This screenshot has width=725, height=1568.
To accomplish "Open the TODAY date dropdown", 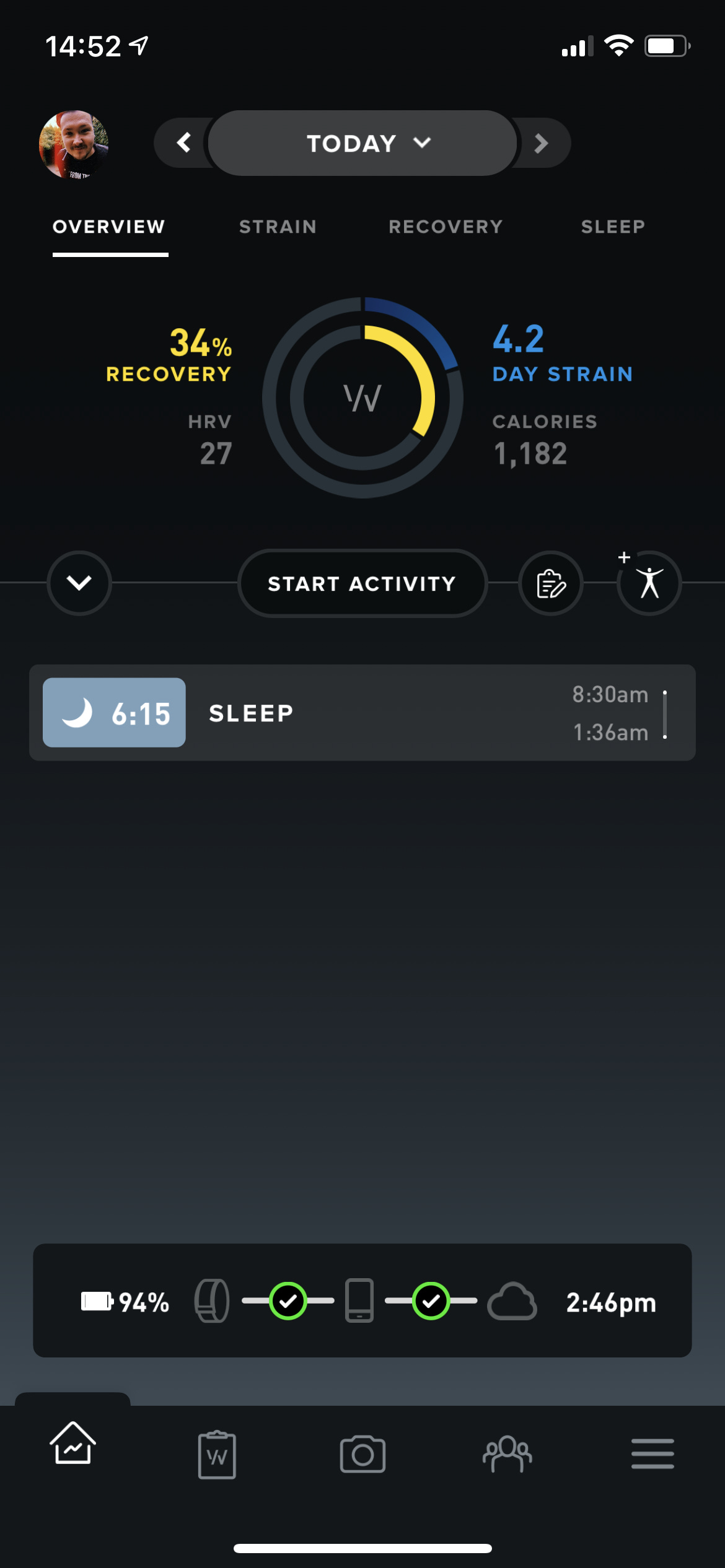I will tap(362, 143).
